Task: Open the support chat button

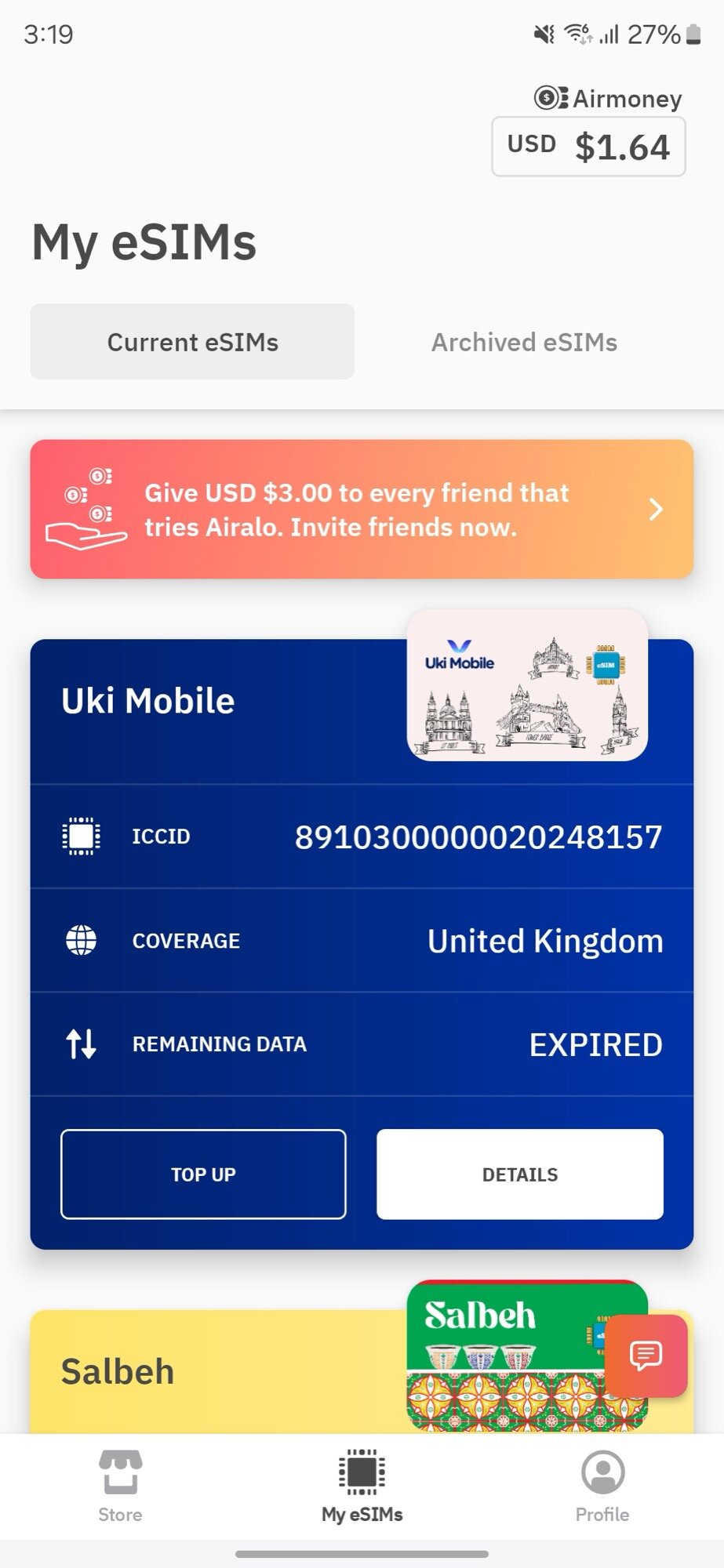Action: click(x=646, y=1356)
